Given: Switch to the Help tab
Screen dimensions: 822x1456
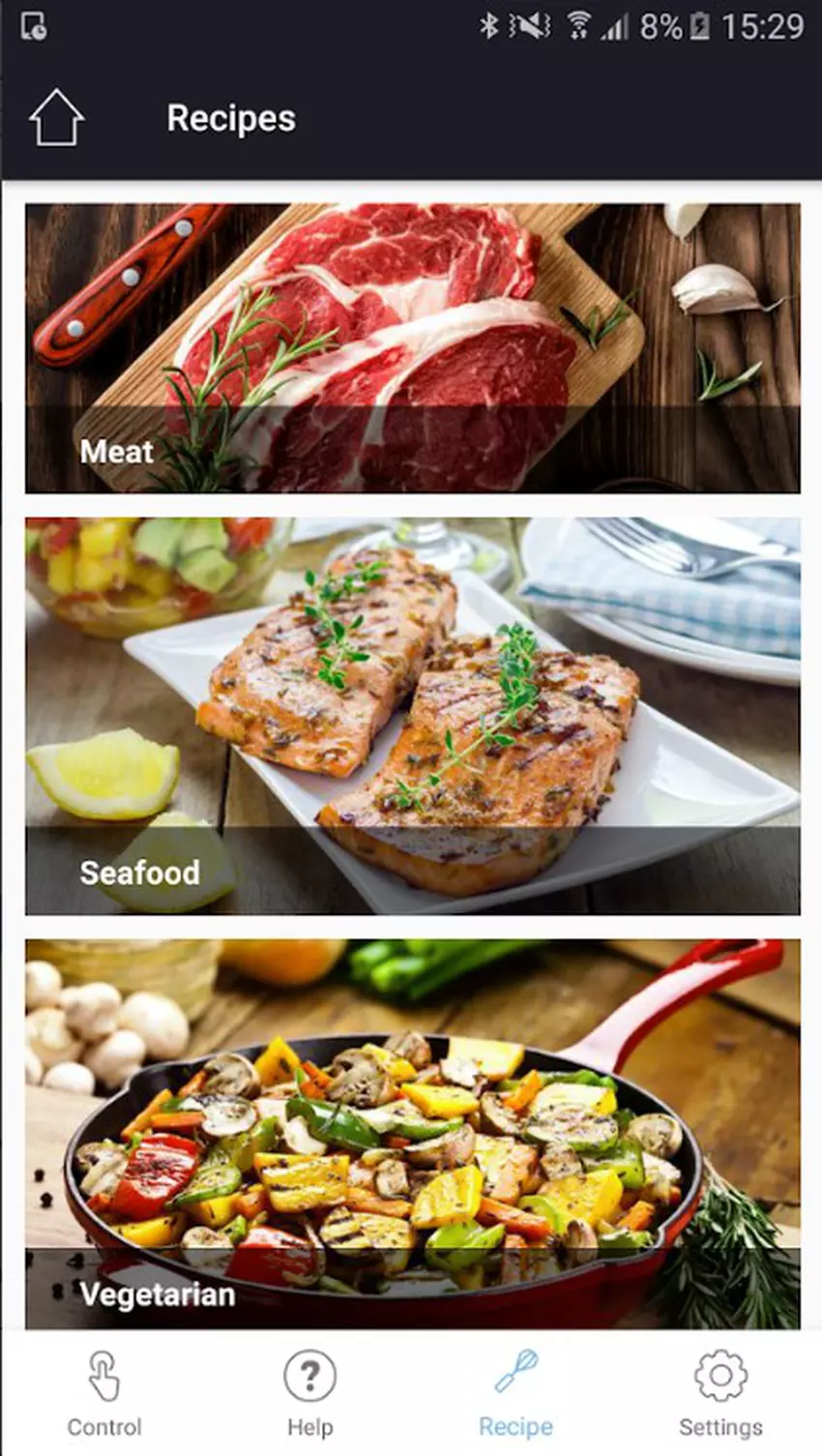Looking at the screenshot, I should (309, 1393).
